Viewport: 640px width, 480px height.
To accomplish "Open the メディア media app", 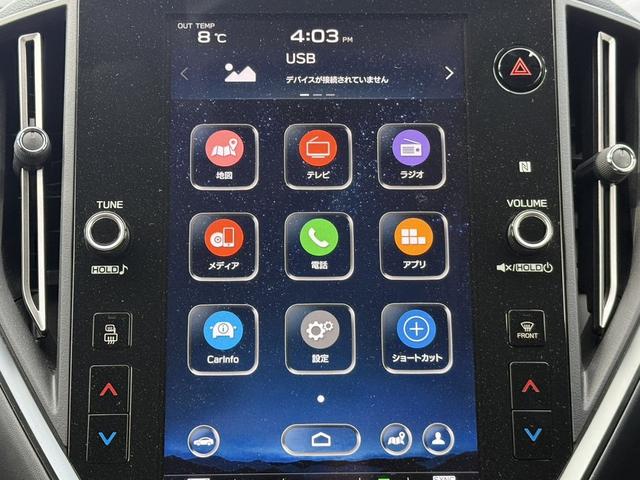I will coord(224,245).
